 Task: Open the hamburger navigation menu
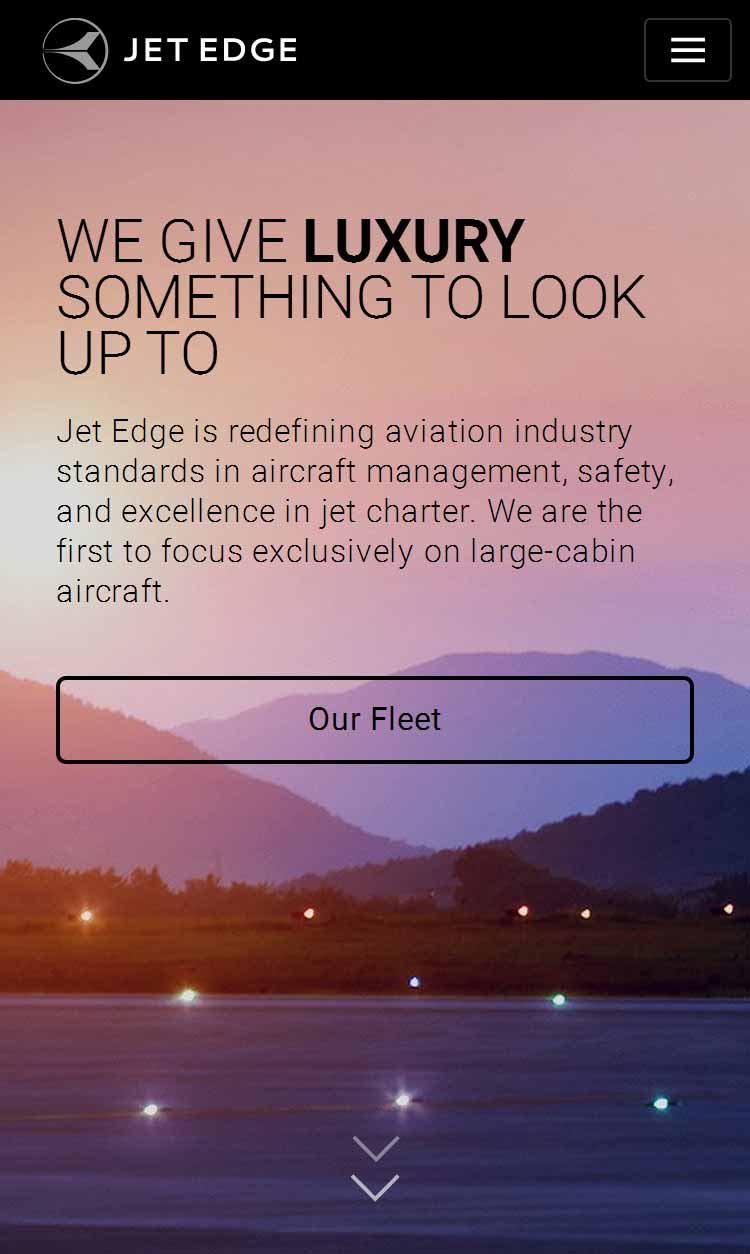[688, 50]
